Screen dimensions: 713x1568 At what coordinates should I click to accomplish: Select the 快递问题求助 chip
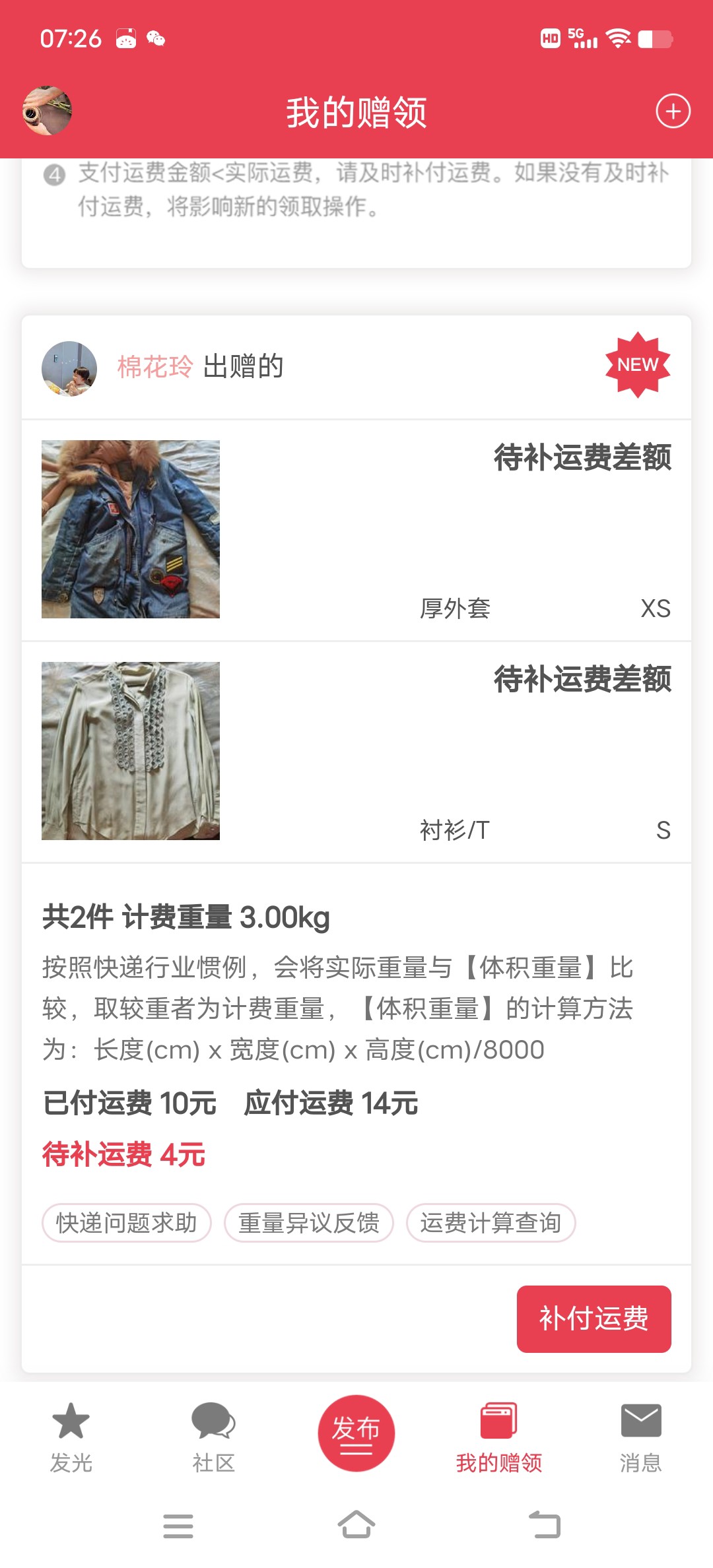(127, 1223)
